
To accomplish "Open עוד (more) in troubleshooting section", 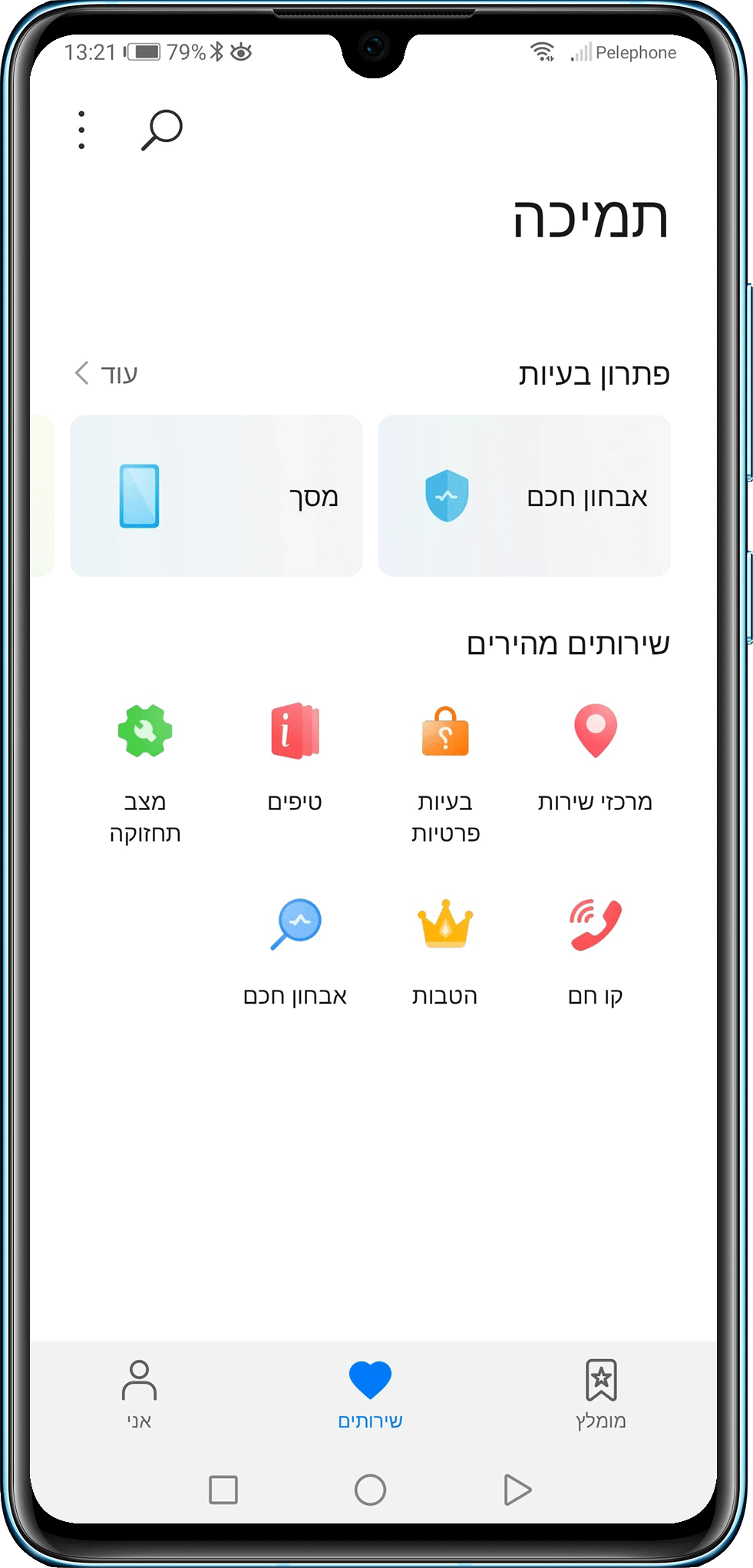I will [x=106, y=374].
